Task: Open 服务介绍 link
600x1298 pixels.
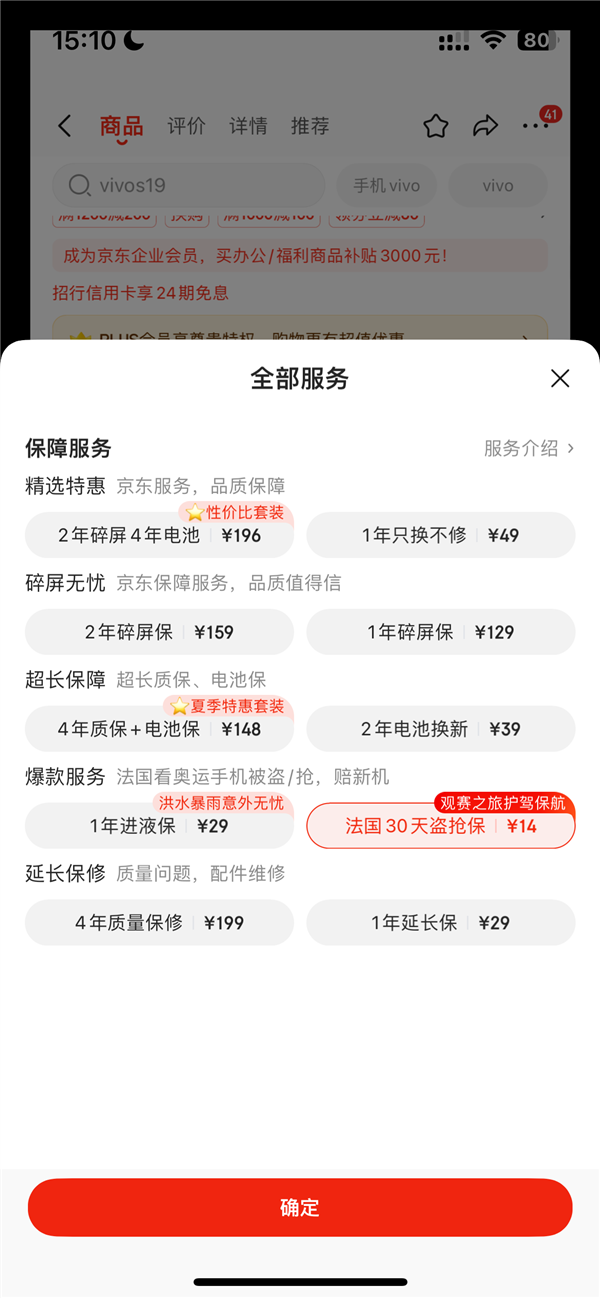Action: coord(528,448)
